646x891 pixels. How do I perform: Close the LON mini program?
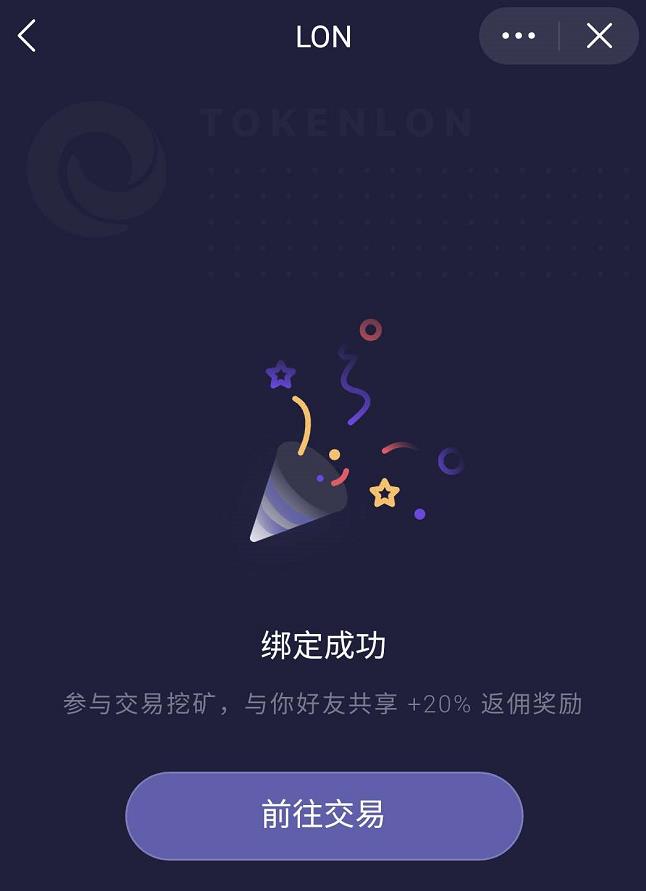599,37
